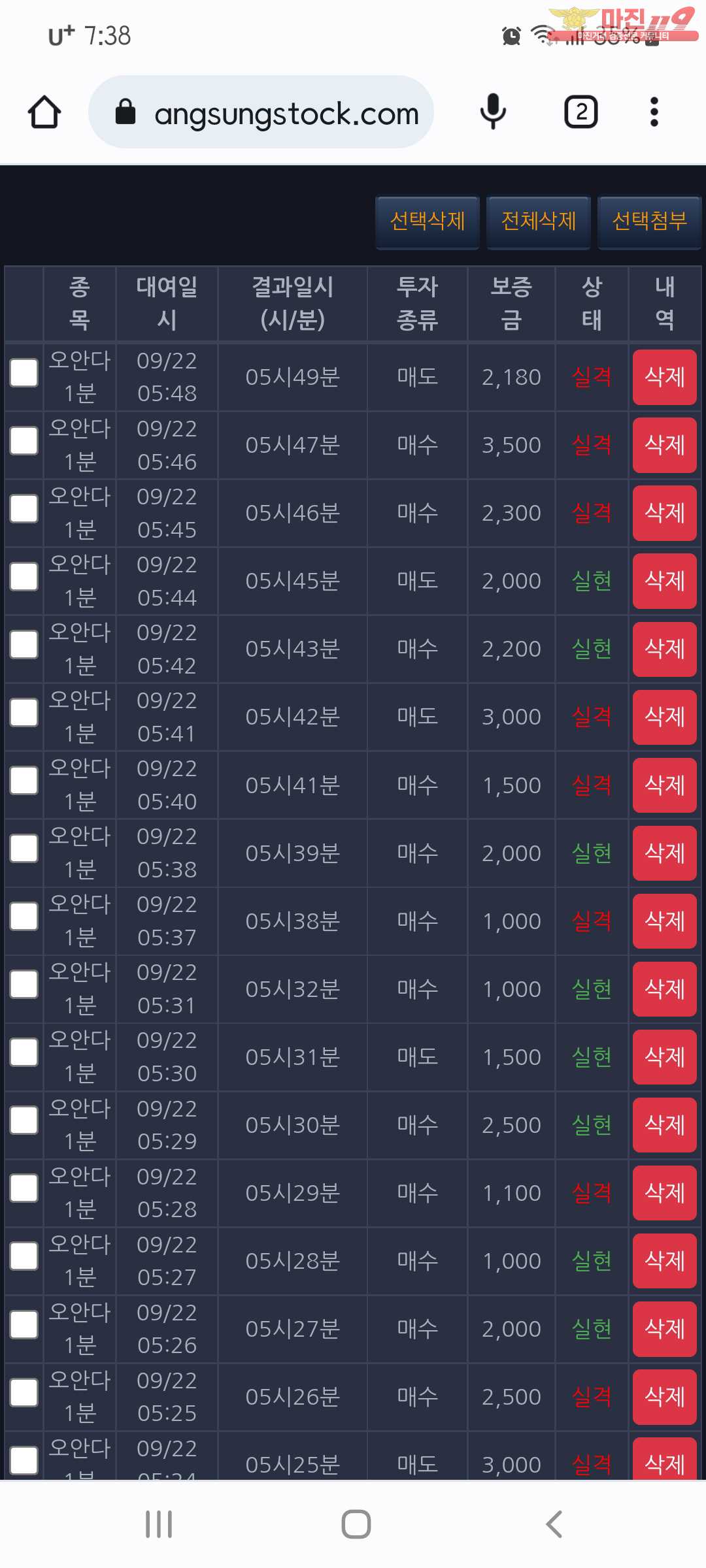
Task: Check the box for the 05시30분 row
Action: [24, 1120]
